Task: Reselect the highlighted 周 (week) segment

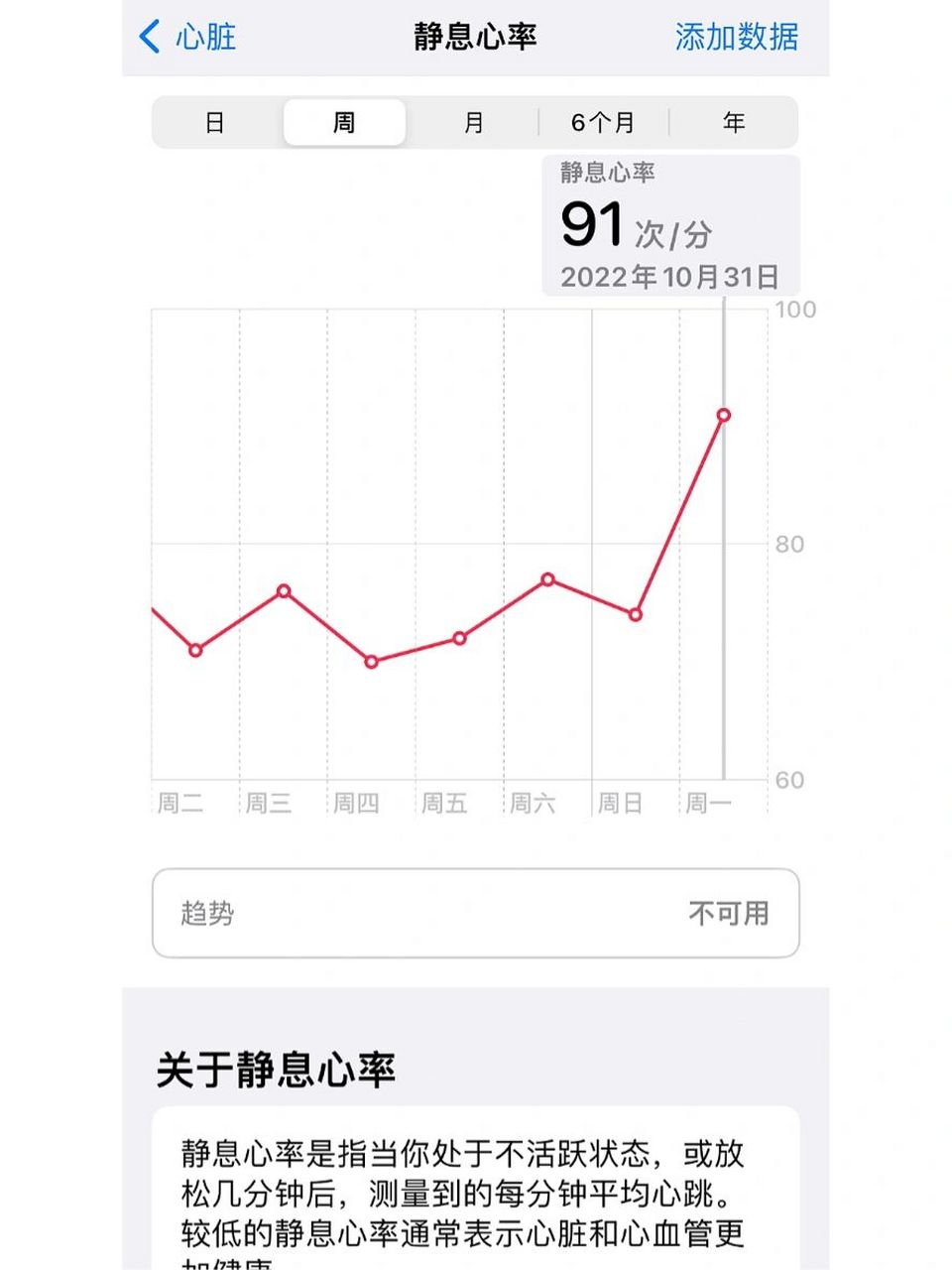Action: click(x=344, y=121)
